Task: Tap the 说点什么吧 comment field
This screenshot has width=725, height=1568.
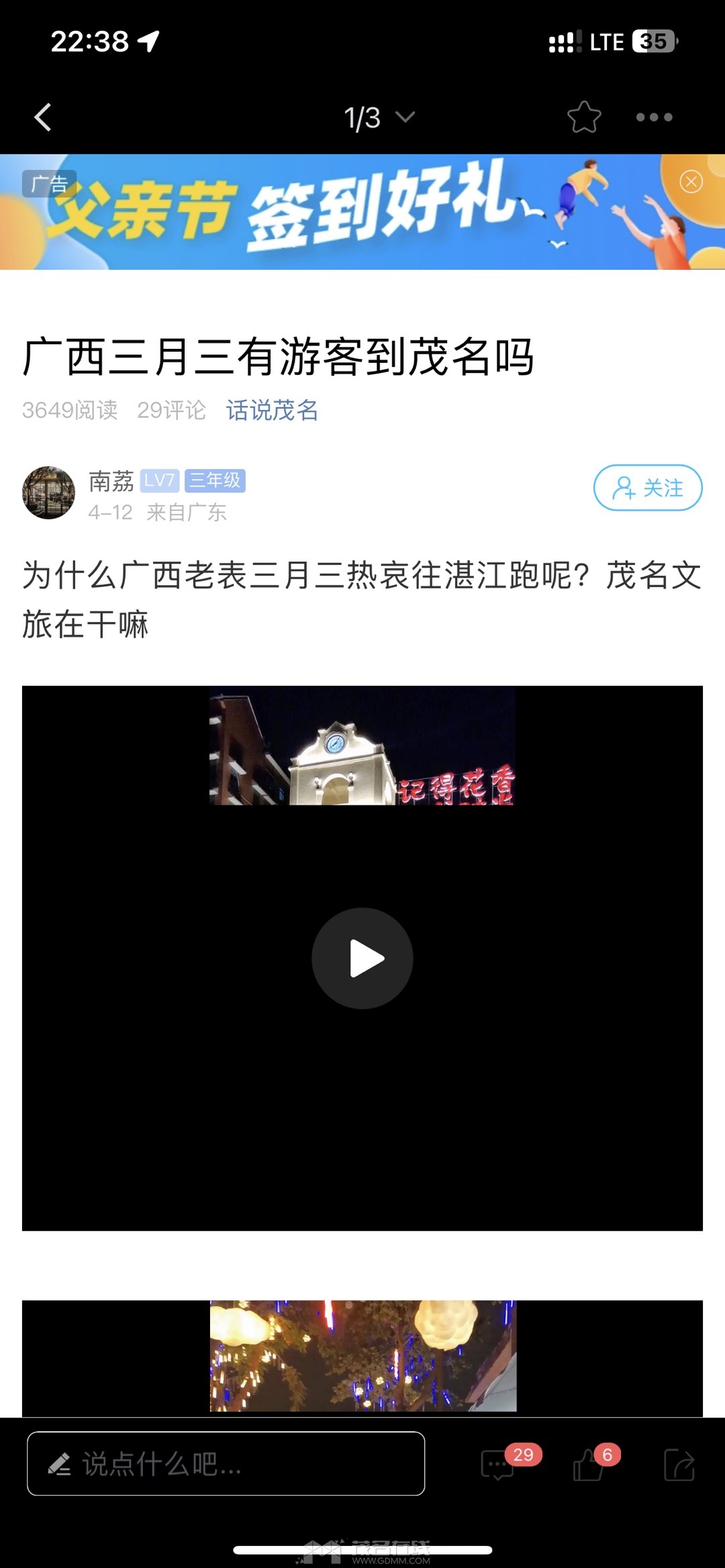Action: (226, 1464)
